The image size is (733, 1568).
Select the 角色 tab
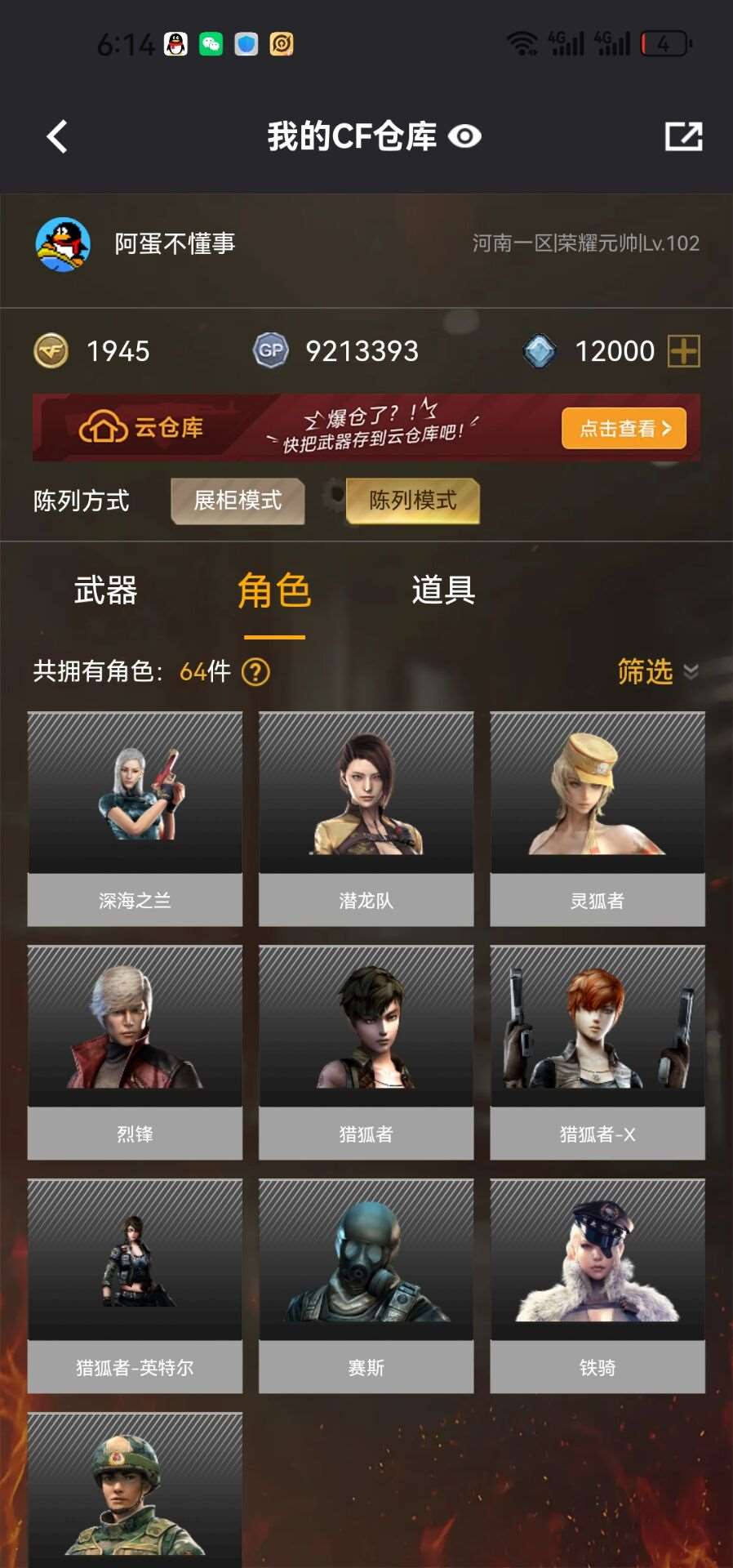[x=274, y=590]
